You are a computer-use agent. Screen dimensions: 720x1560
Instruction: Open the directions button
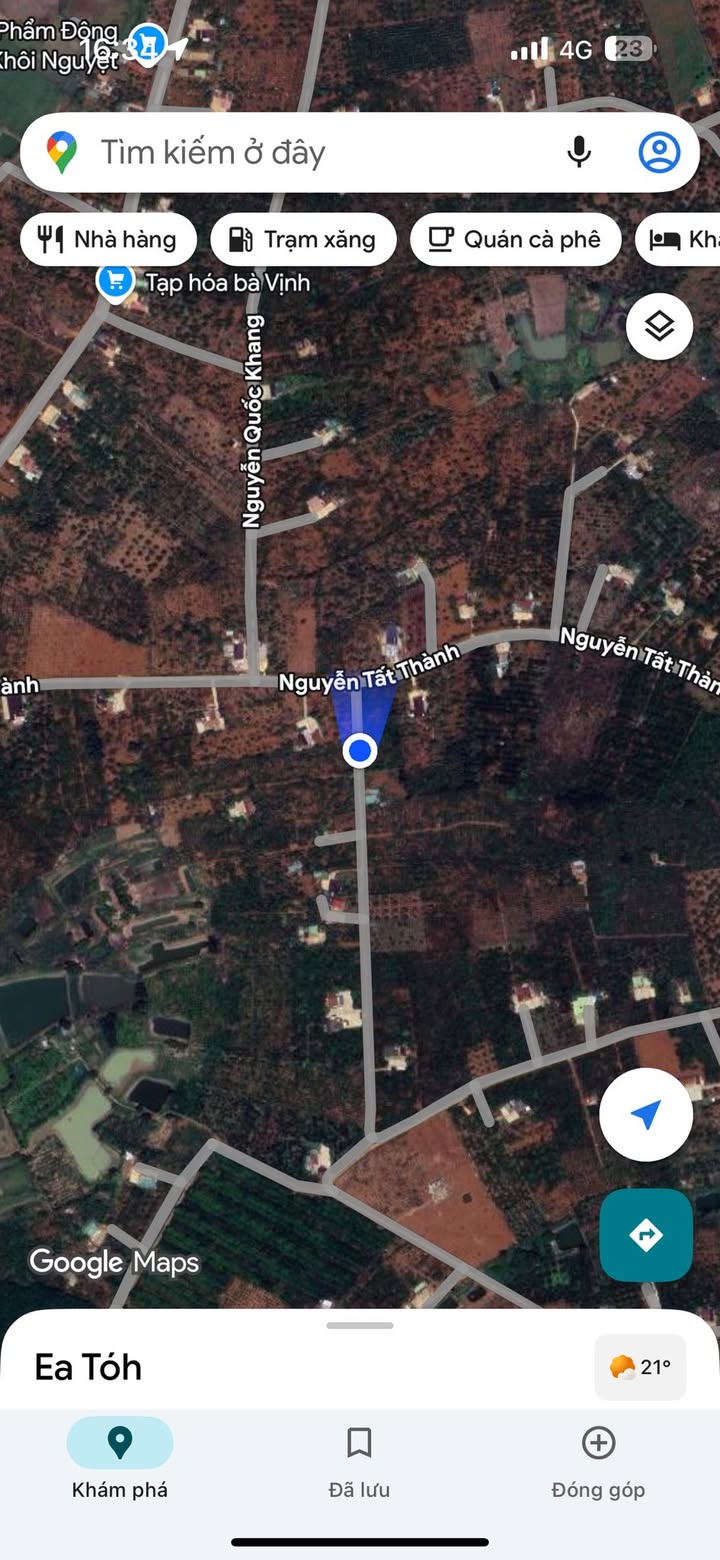click(x=646, y=1235)
